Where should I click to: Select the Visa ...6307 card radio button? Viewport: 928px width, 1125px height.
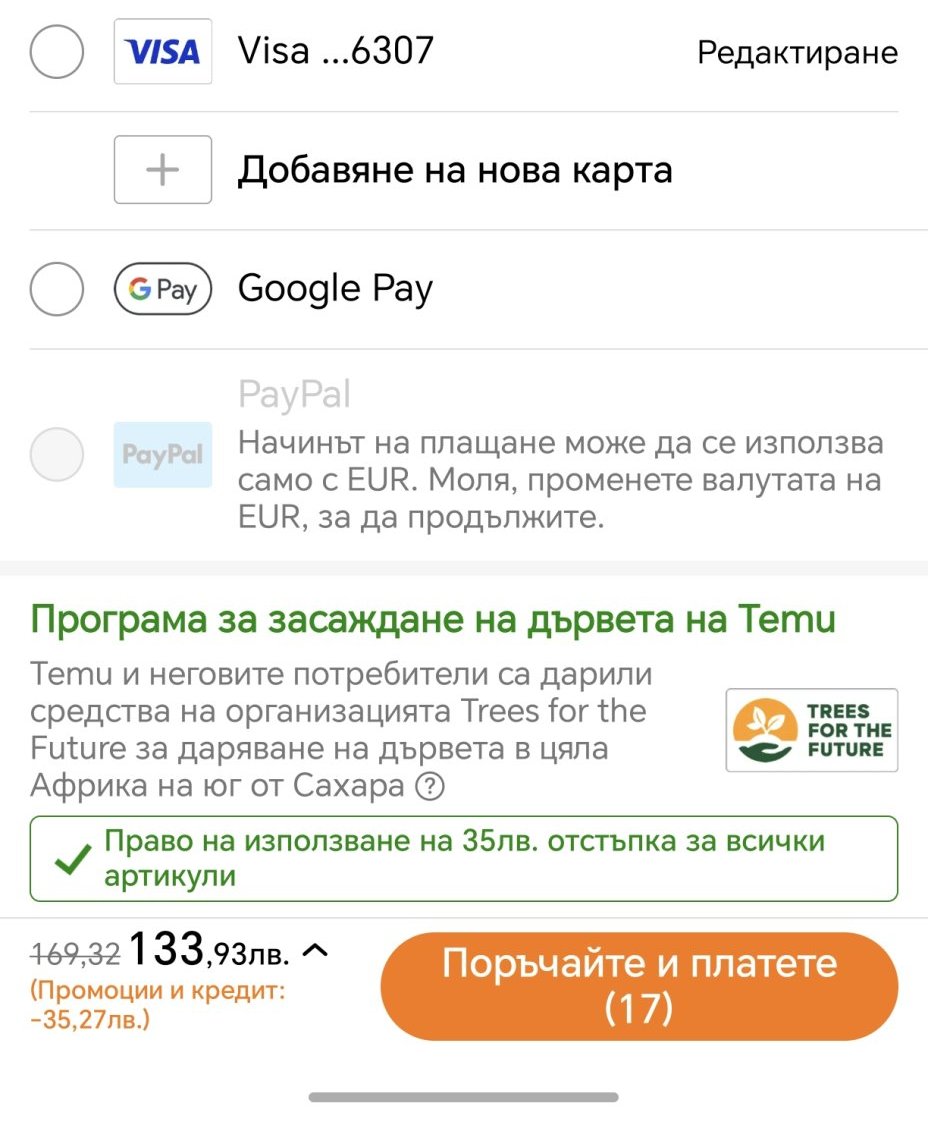[x=57, y=52]
